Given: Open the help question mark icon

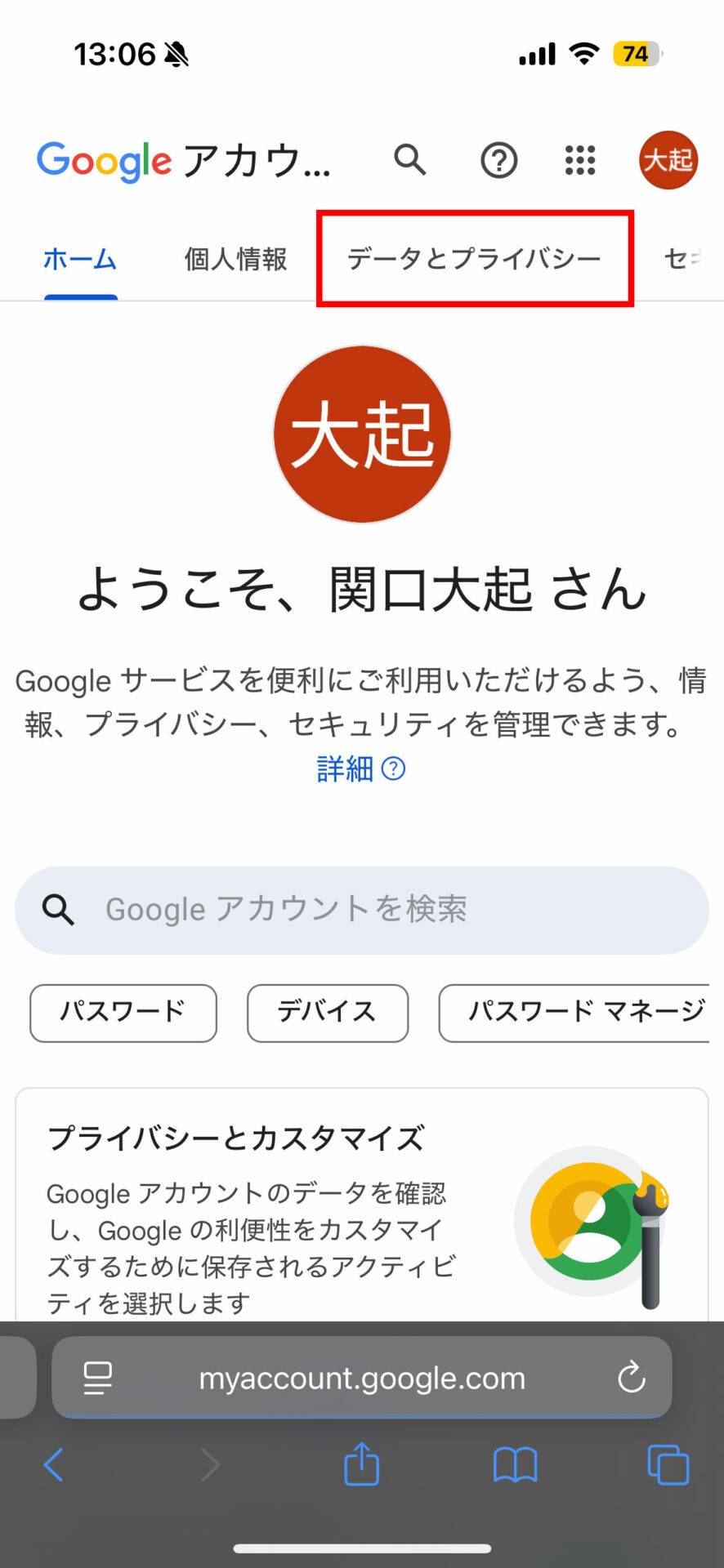Looking at the screenshot, I should coord(498,160).
